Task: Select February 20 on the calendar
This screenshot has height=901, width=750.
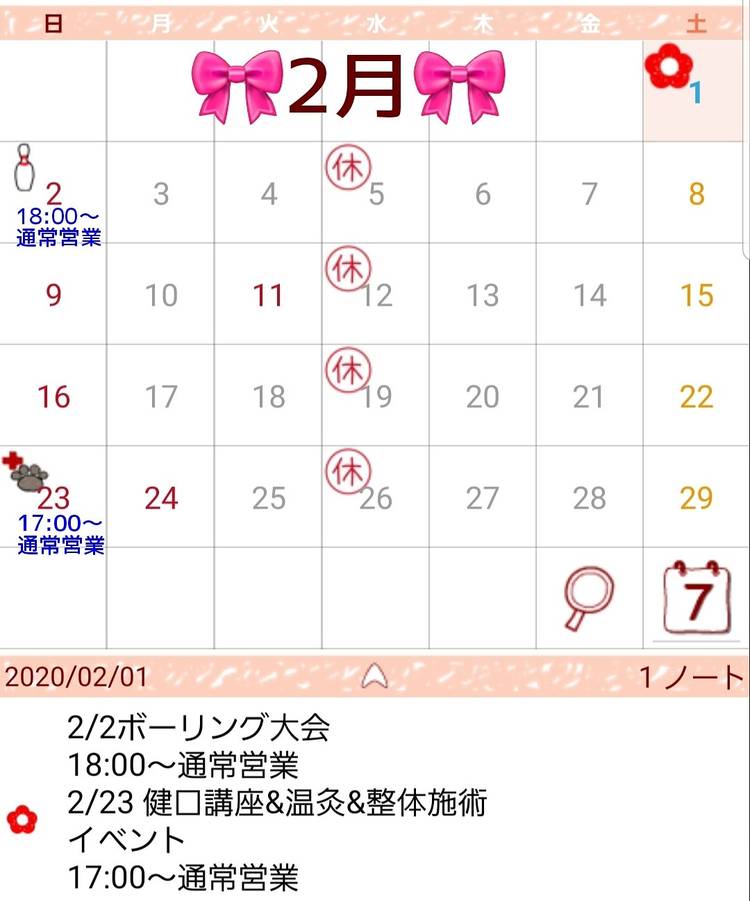Action: [x=482, y=396]
